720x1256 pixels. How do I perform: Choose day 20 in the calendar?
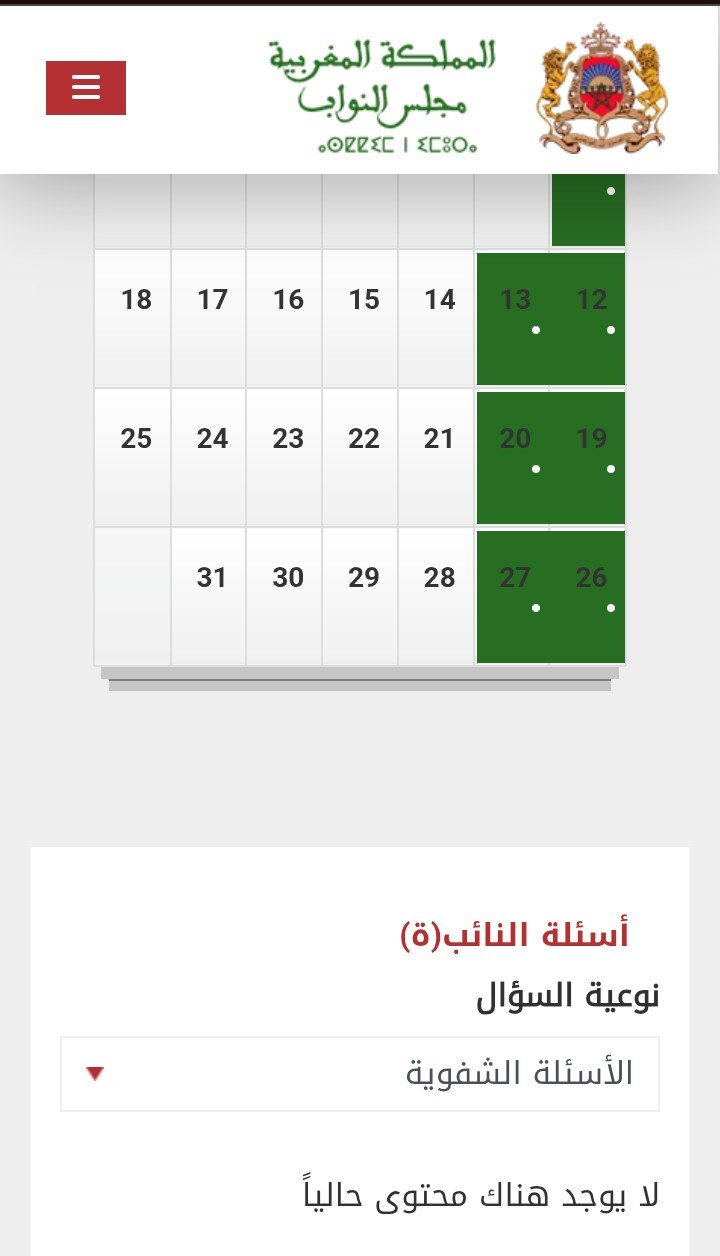tap(514, 457)
